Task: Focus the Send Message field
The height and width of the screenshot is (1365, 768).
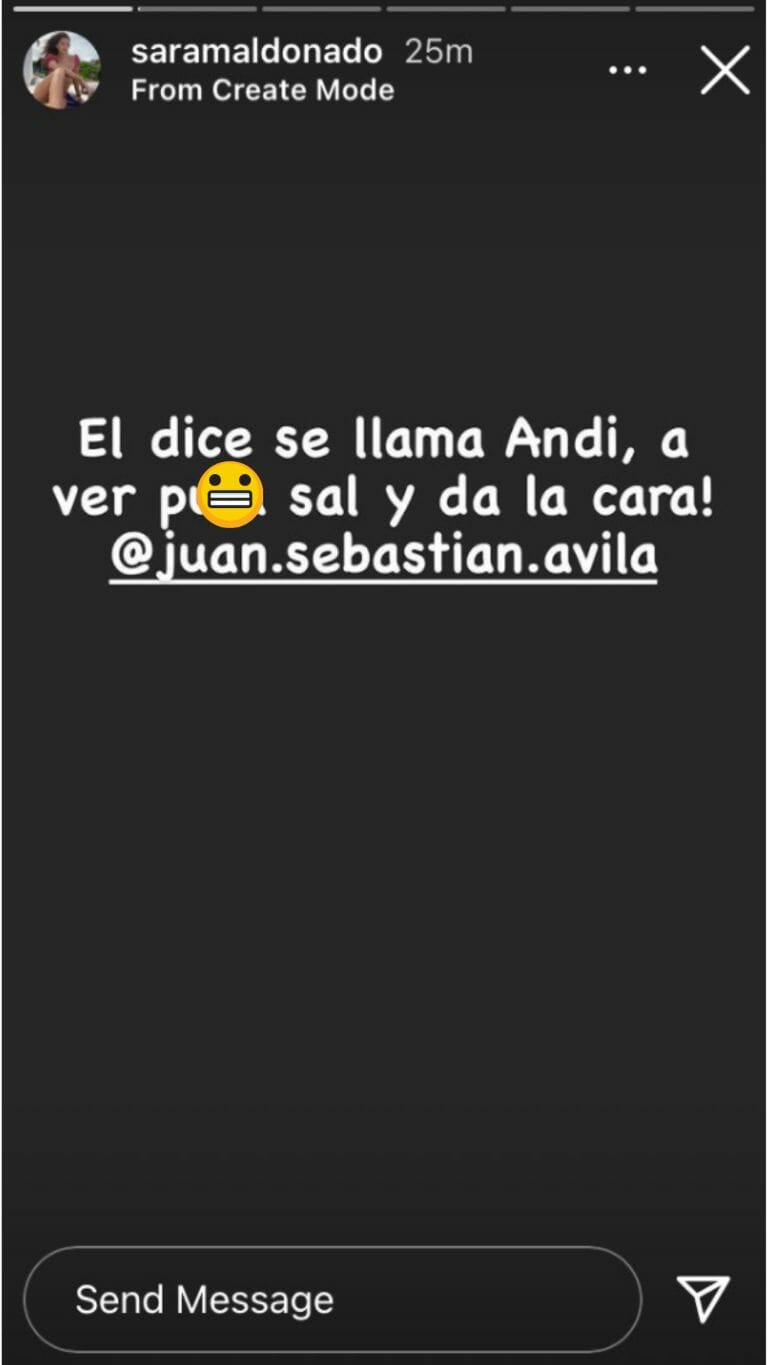Action: (x=332, y=1299)
